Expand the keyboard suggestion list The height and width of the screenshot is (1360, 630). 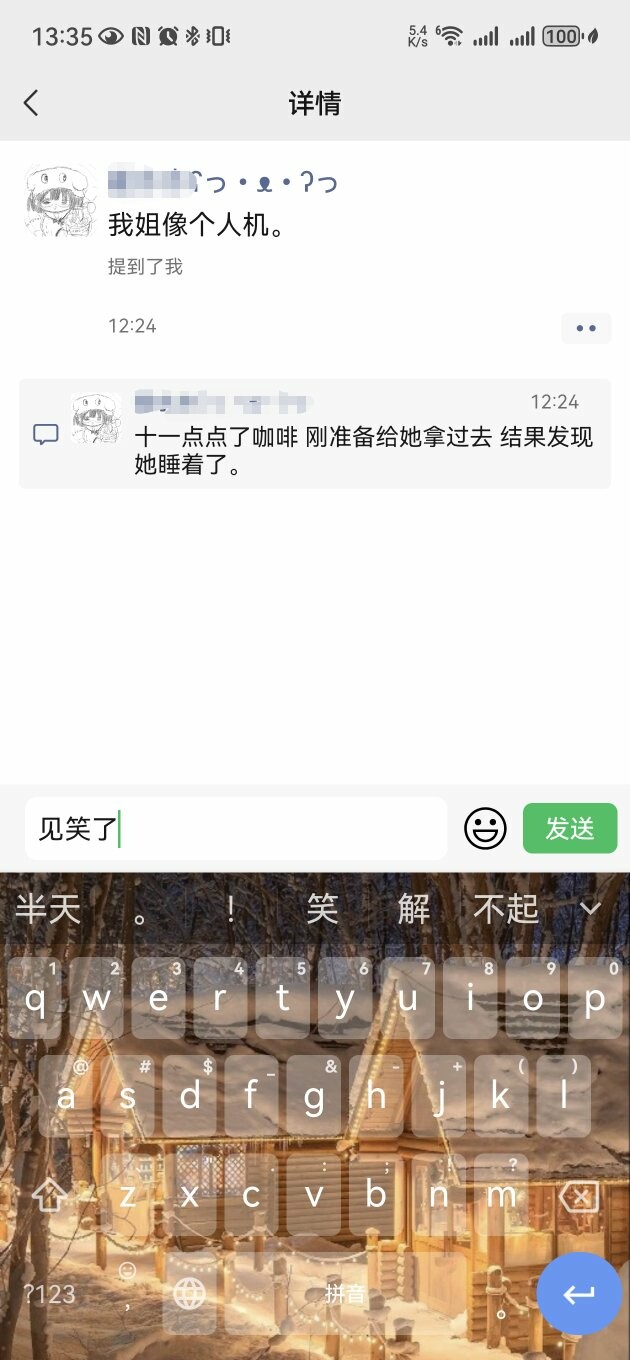[x=591, y=909]
